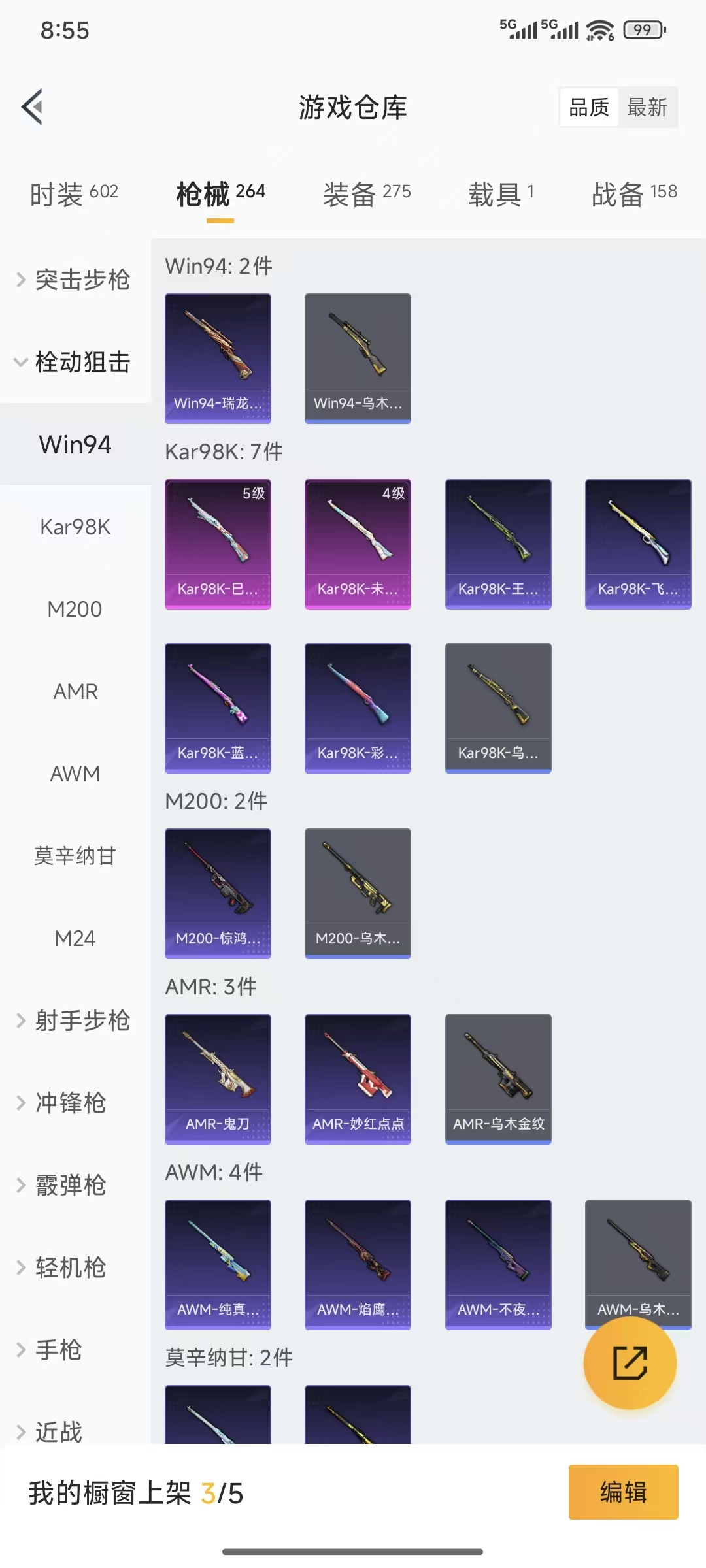Switch to the 时装 tab
Viewport: 706px width, 1568px height.
pyautogui.click(x=75, y=193)
